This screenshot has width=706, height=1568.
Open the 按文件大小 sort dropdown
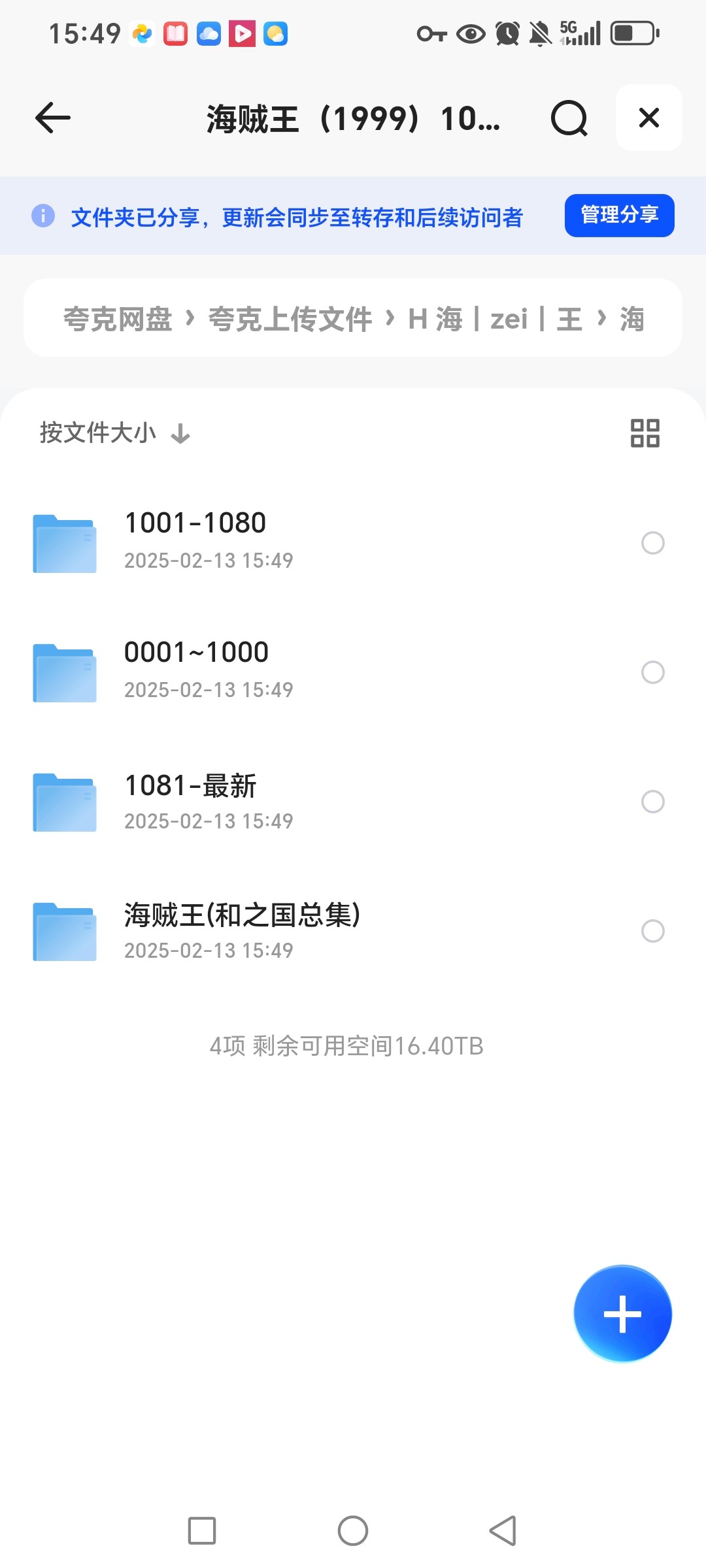click(115, 433)
